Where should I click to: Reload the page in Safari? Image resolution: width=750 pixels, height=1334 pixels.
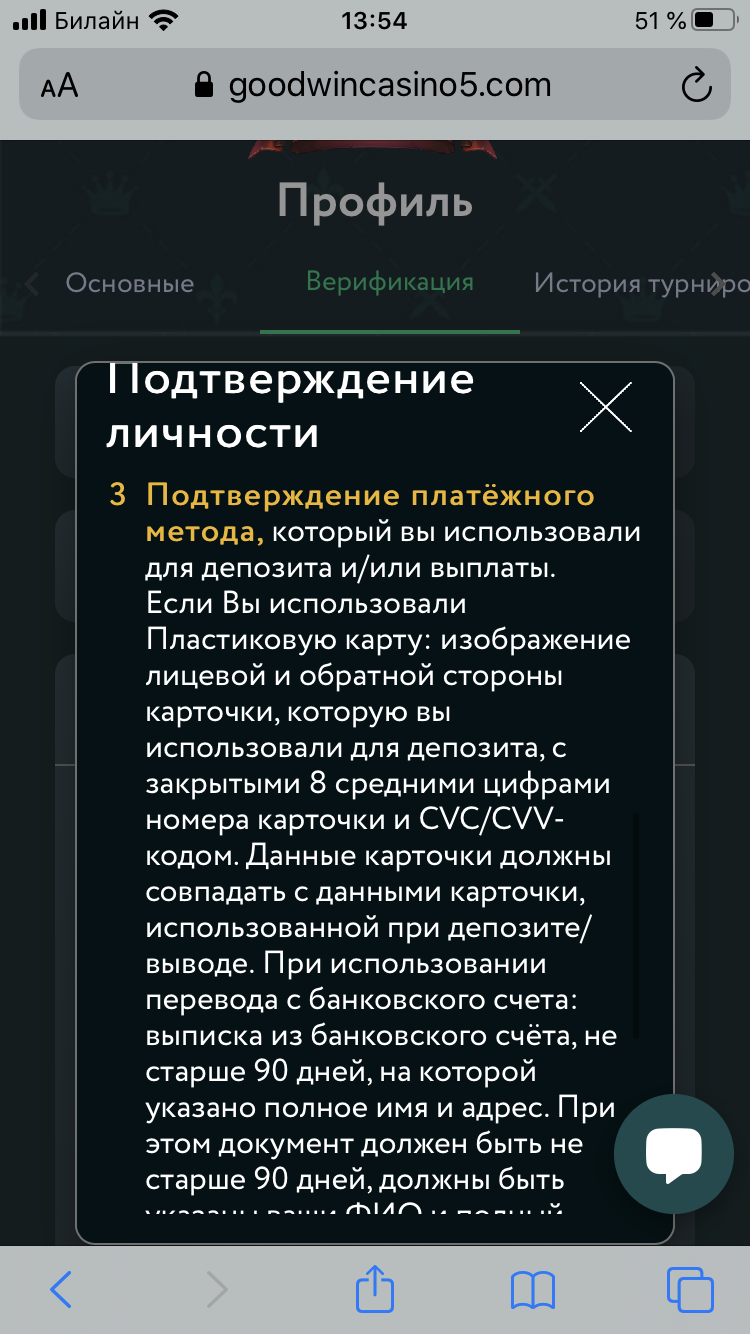pos(695,85)
